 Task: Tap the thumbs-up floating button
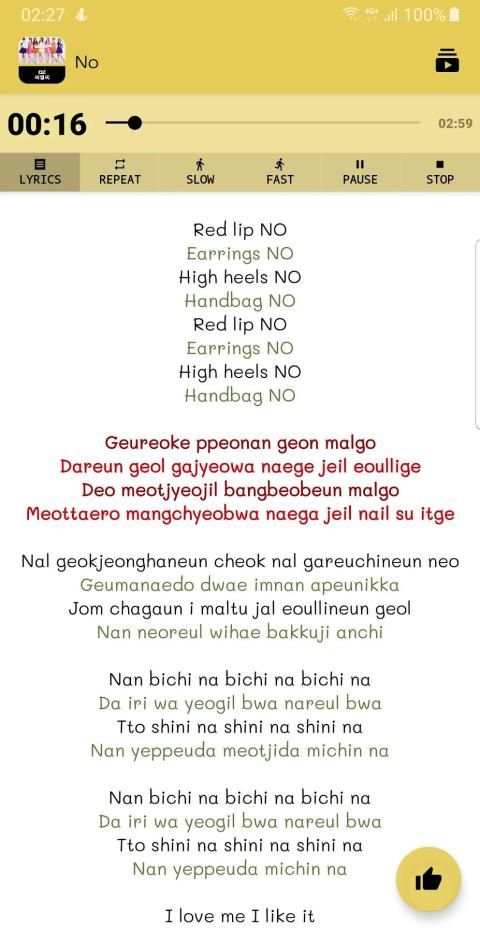click(429, 879)
